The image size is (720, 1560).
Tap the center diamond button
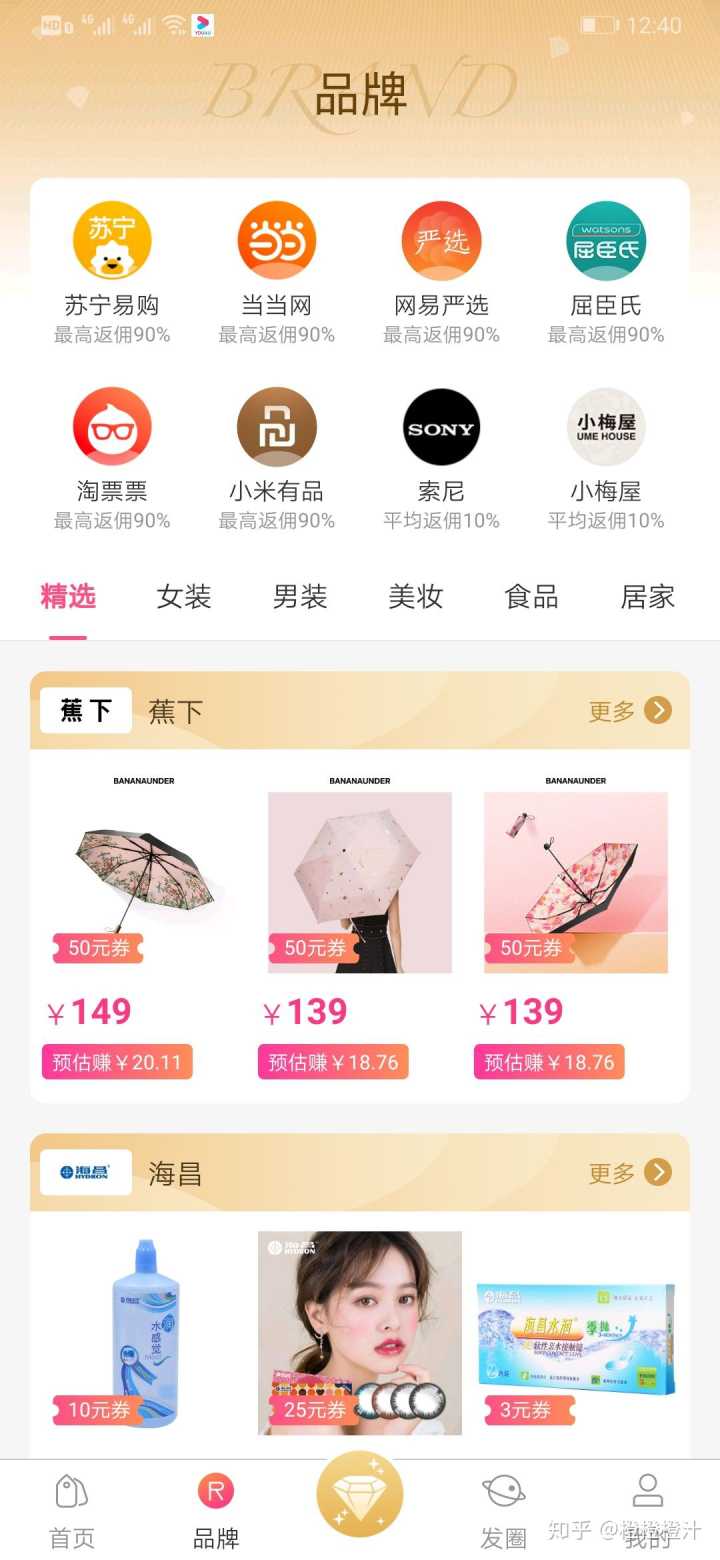360,1495
